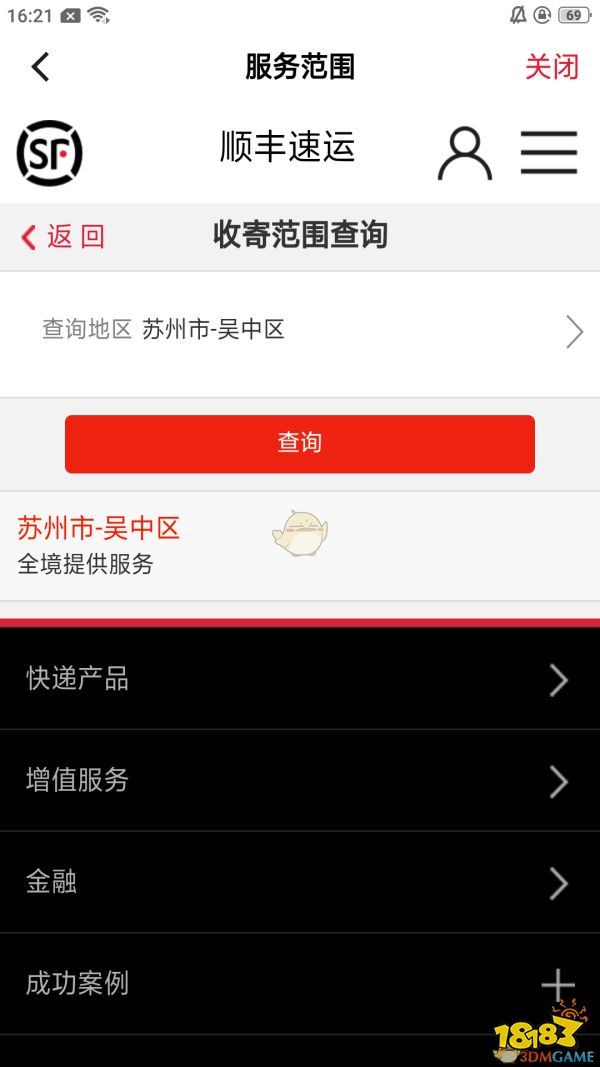Image resolution: width=600 pixels, height=1067 pixels.
Task: Open the SF Express logo home link
Action: coord(50,154)
